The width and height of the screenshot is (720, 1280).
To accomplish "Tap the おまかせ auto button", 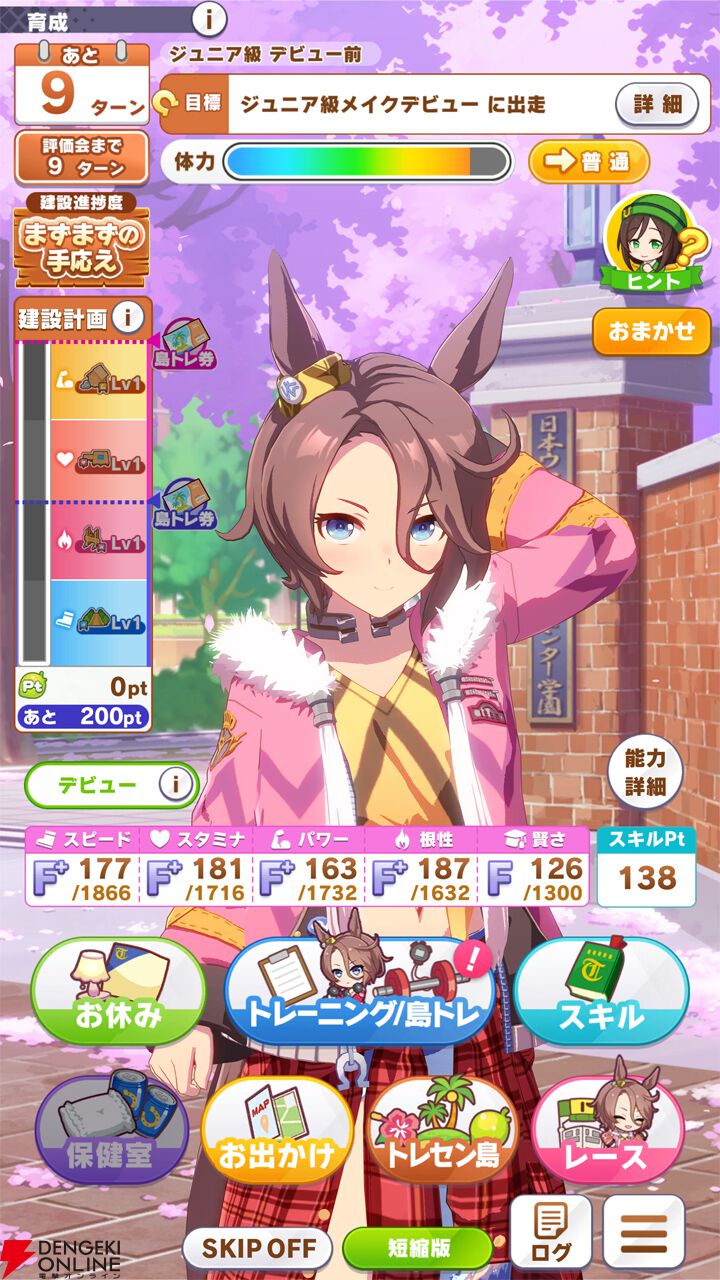I will 651,331.
